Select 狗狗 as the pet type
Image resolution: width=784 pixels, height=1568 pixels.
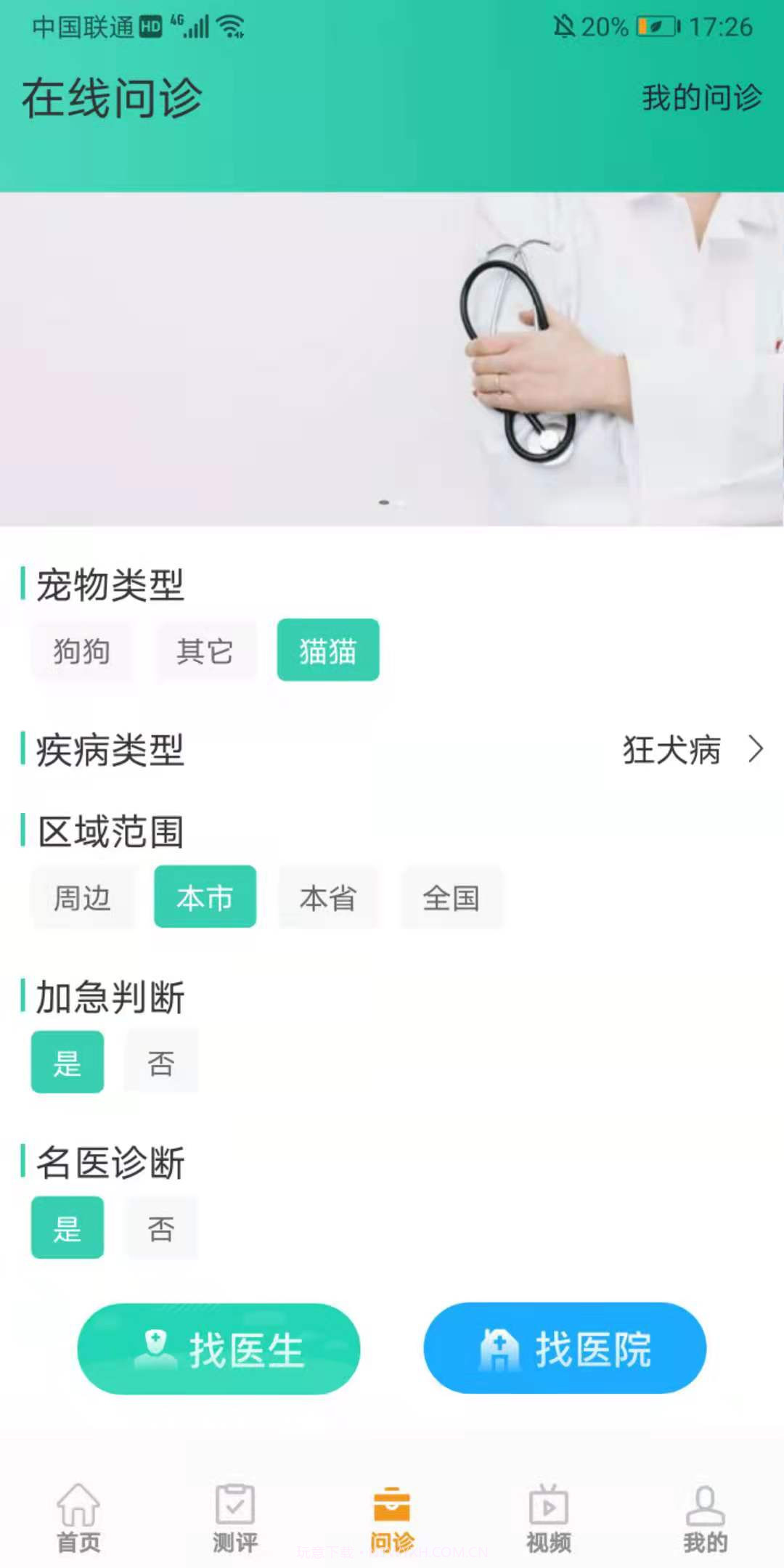click(x=82, y=651)
